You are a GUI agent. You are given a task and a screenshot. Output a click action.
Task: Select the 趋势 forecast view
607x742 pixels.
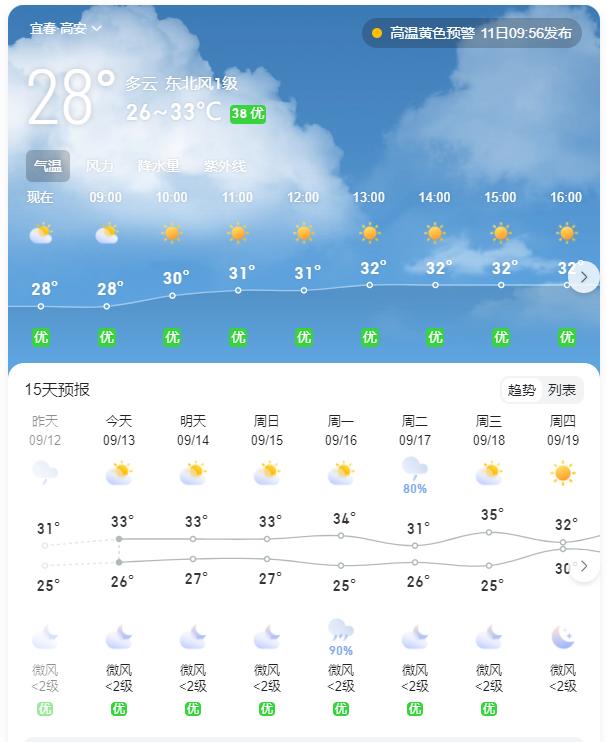click(522, 390)
